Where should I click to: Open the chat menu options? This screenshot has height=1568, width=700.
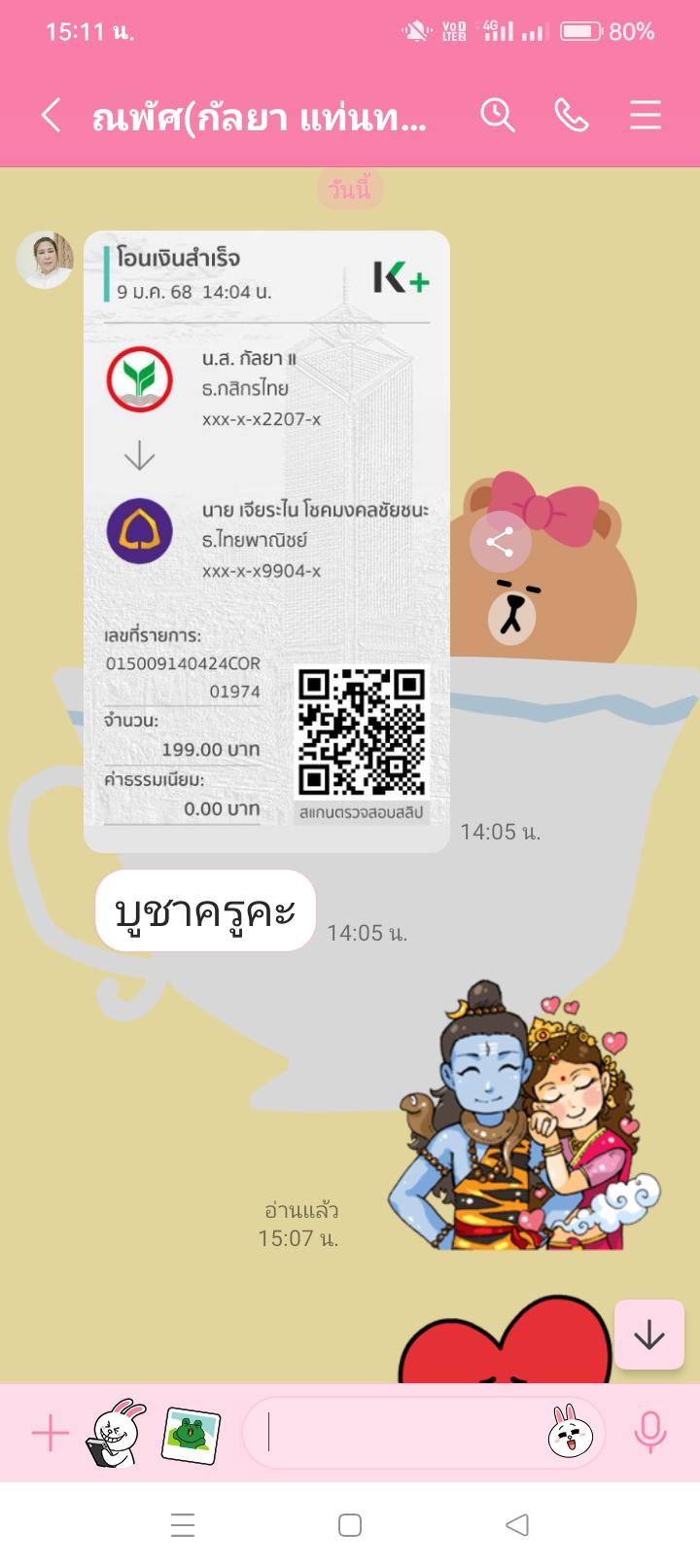pos(645,116)
